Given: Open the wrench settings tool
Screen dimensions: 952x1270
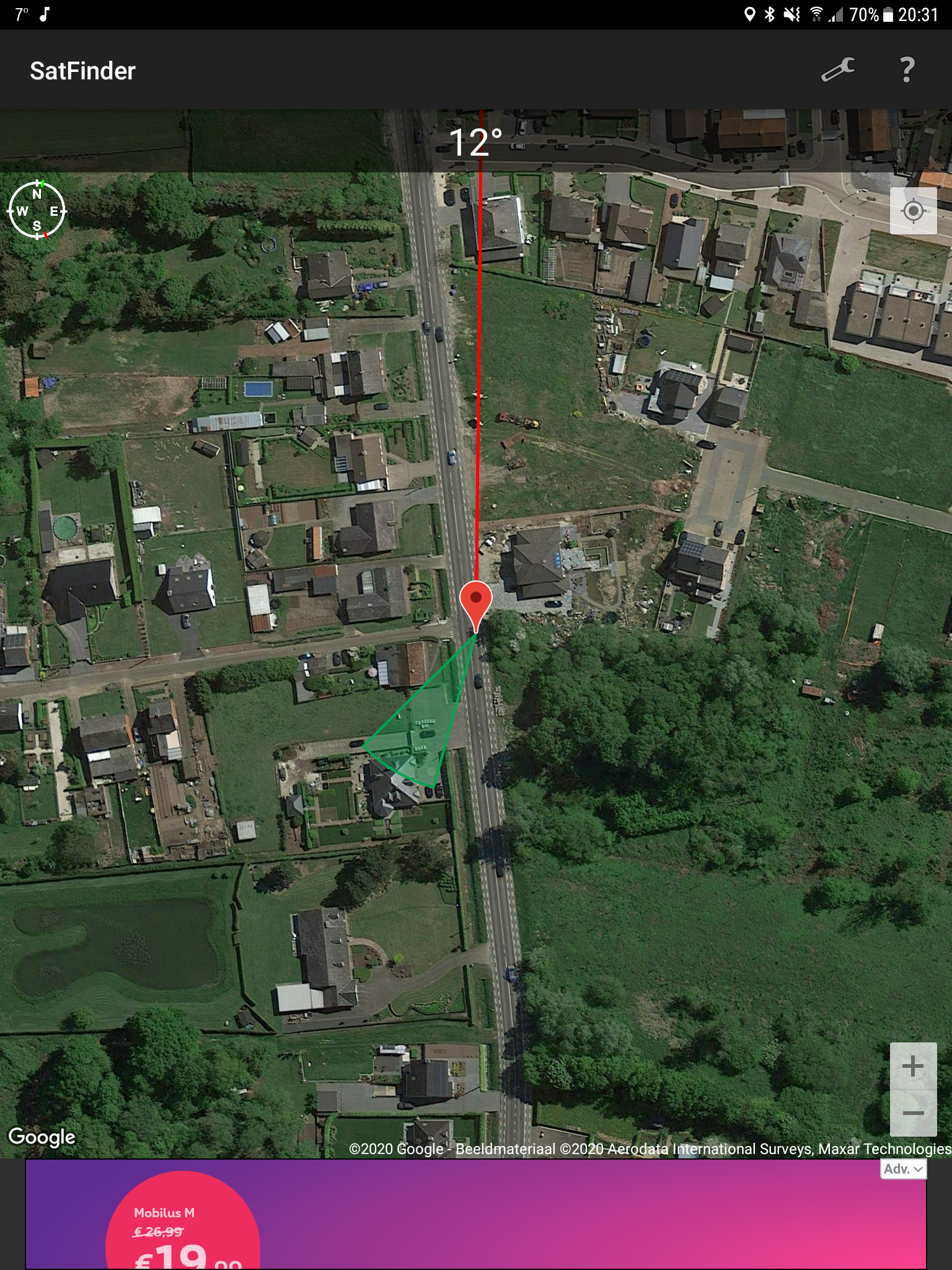Looking at the screenshot, I should 838,70.
